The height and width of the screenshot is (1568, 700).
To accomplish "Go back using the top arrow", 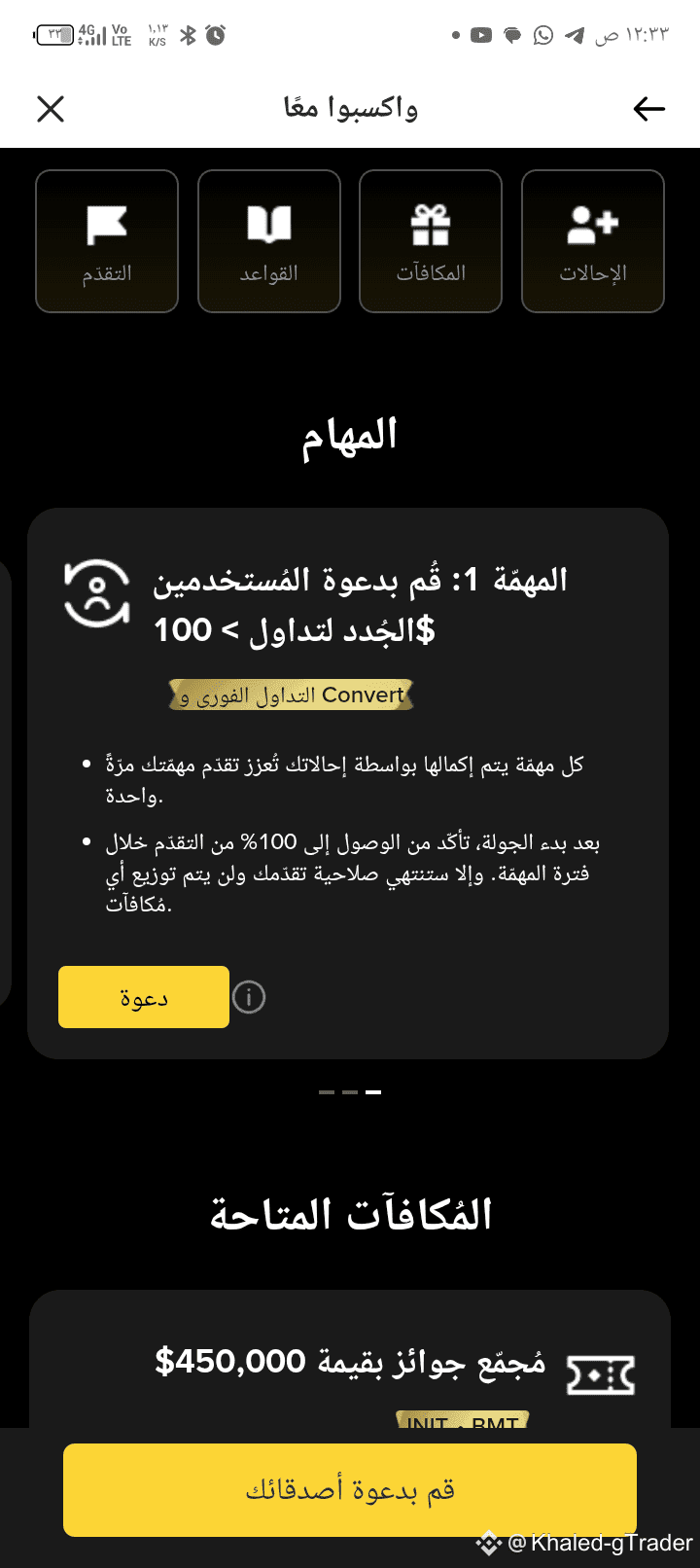I will (648, 109).
